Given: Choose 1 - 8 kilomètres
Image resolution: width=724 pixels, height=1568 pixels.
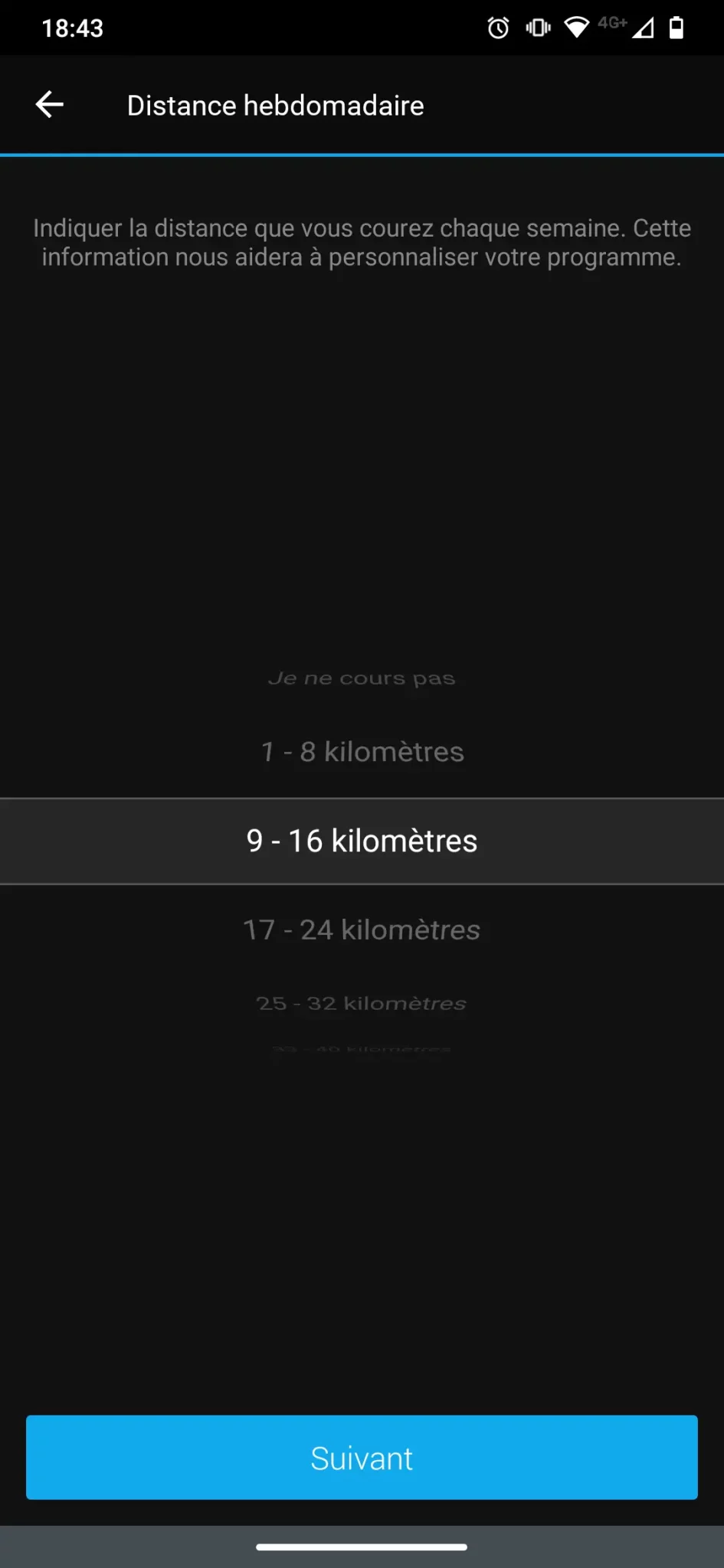Looking at the screenshot, I should coord(362,752).
